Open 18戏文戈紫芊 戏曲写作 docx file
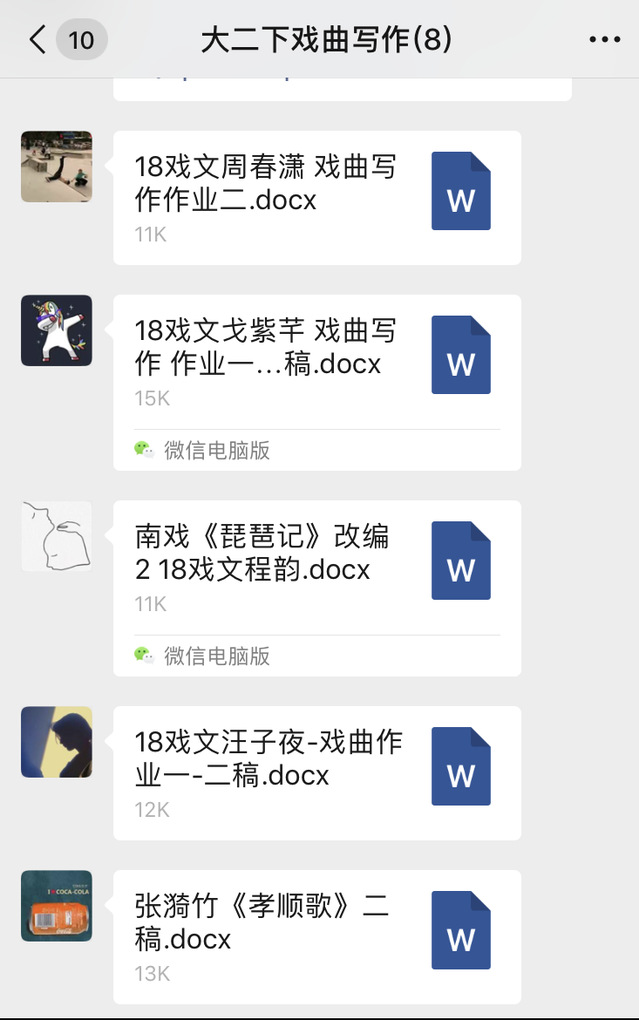The width and height of the screenshot is (639, 1020). pos(316,362)
